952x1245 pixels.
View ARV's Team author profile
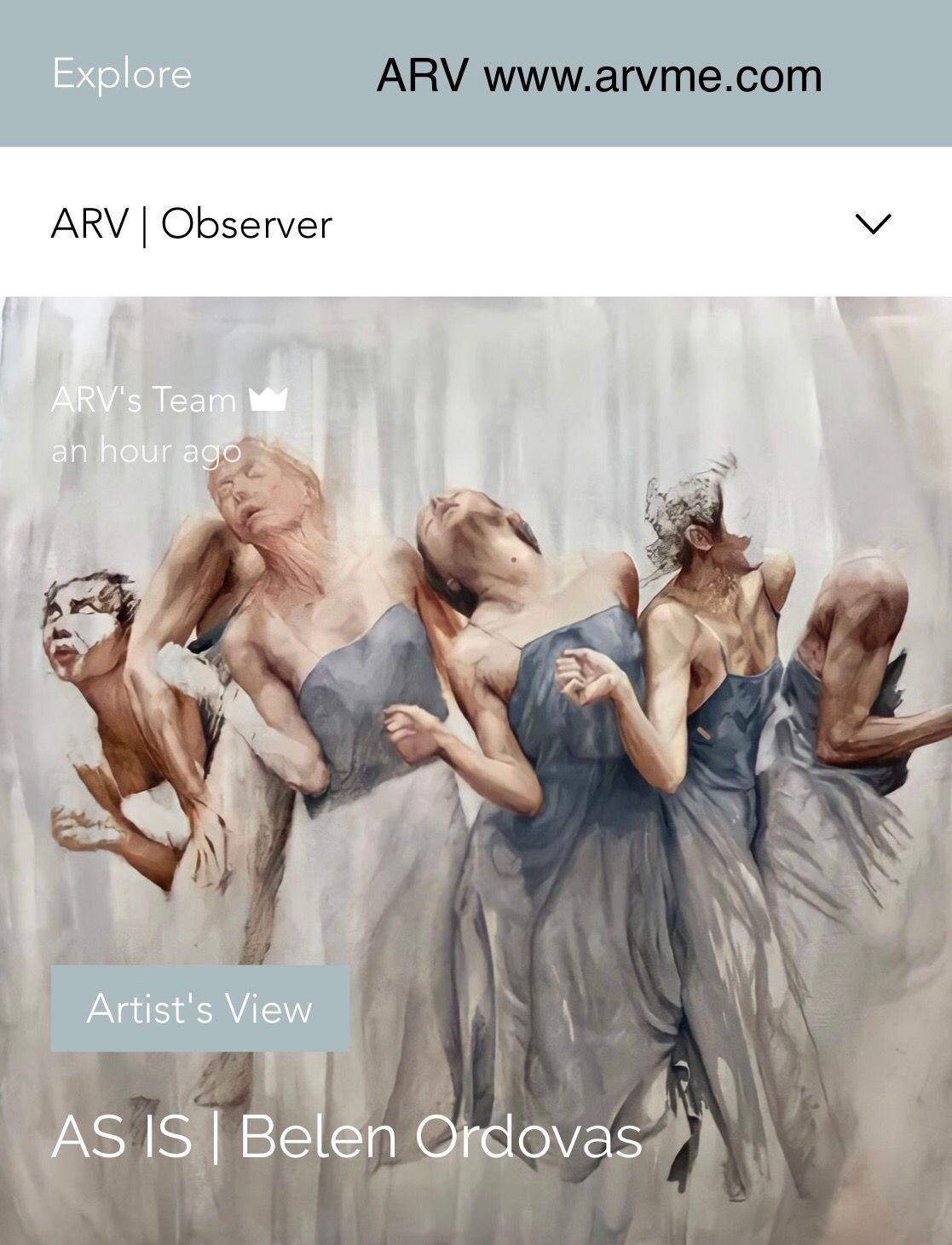point(144,400)
